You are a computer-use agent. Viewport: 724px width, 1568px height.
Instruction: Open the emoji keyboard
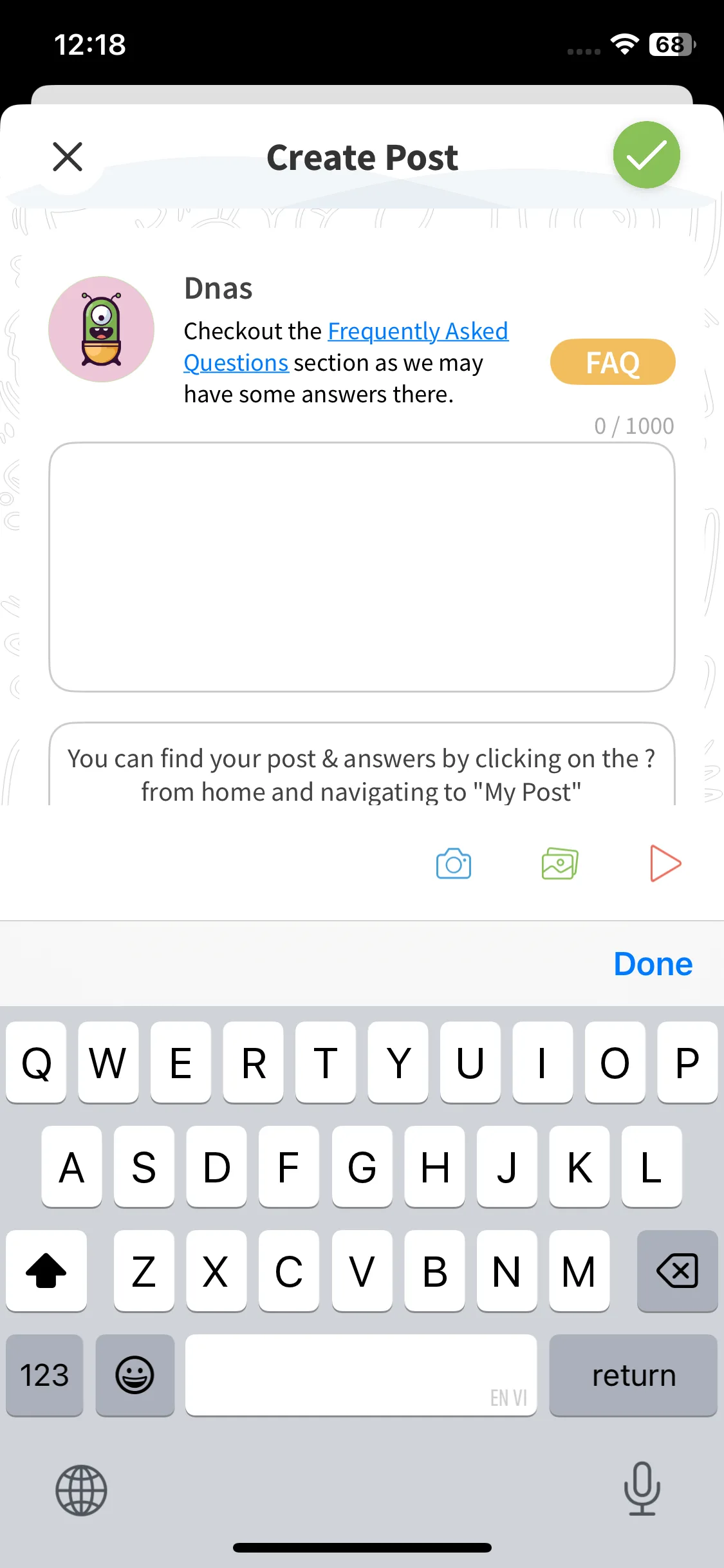click(x=135, y=1376)
